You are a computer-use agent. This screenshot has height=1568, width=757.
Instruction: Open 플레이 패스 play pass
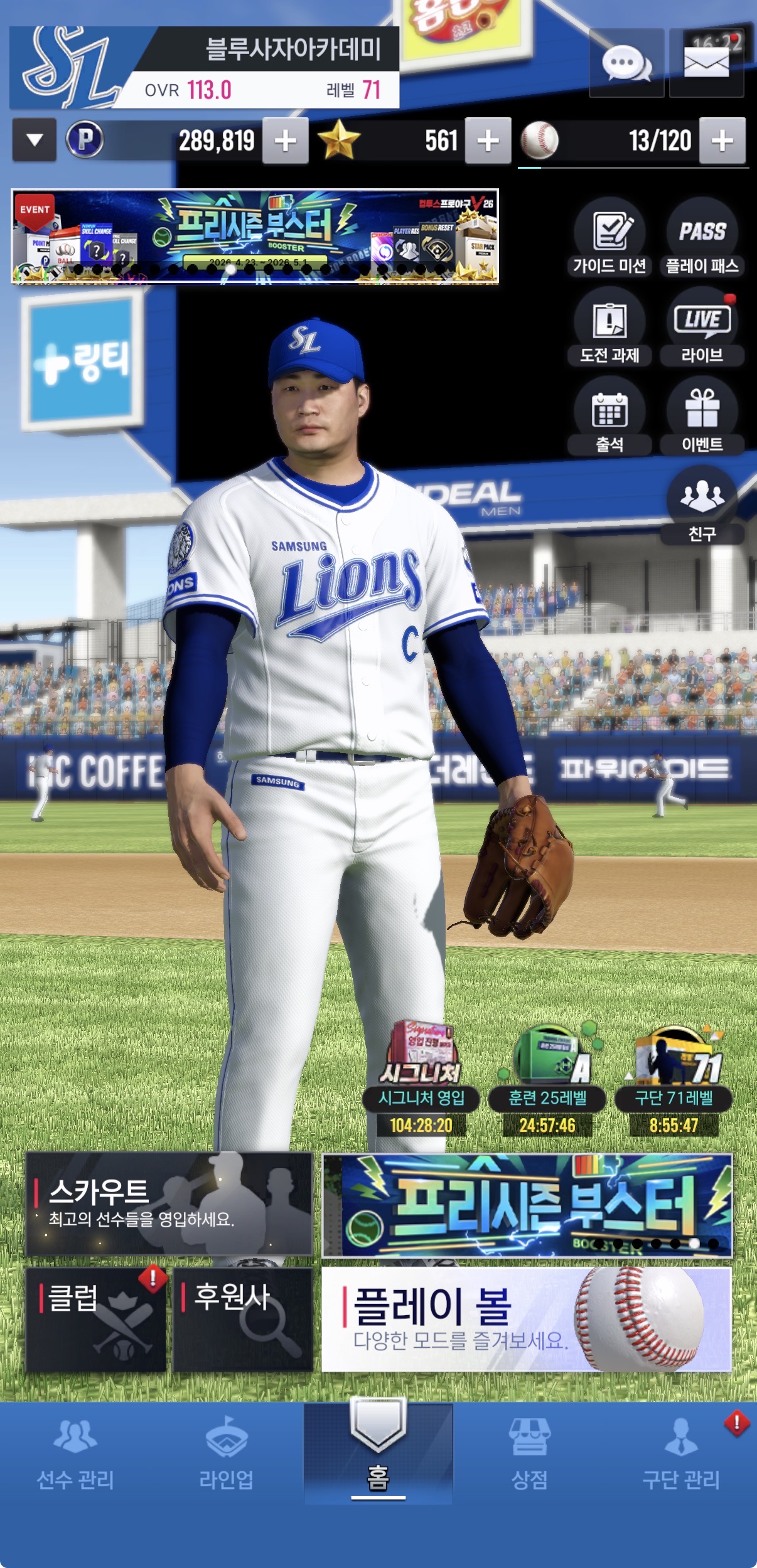pos(702,238)
